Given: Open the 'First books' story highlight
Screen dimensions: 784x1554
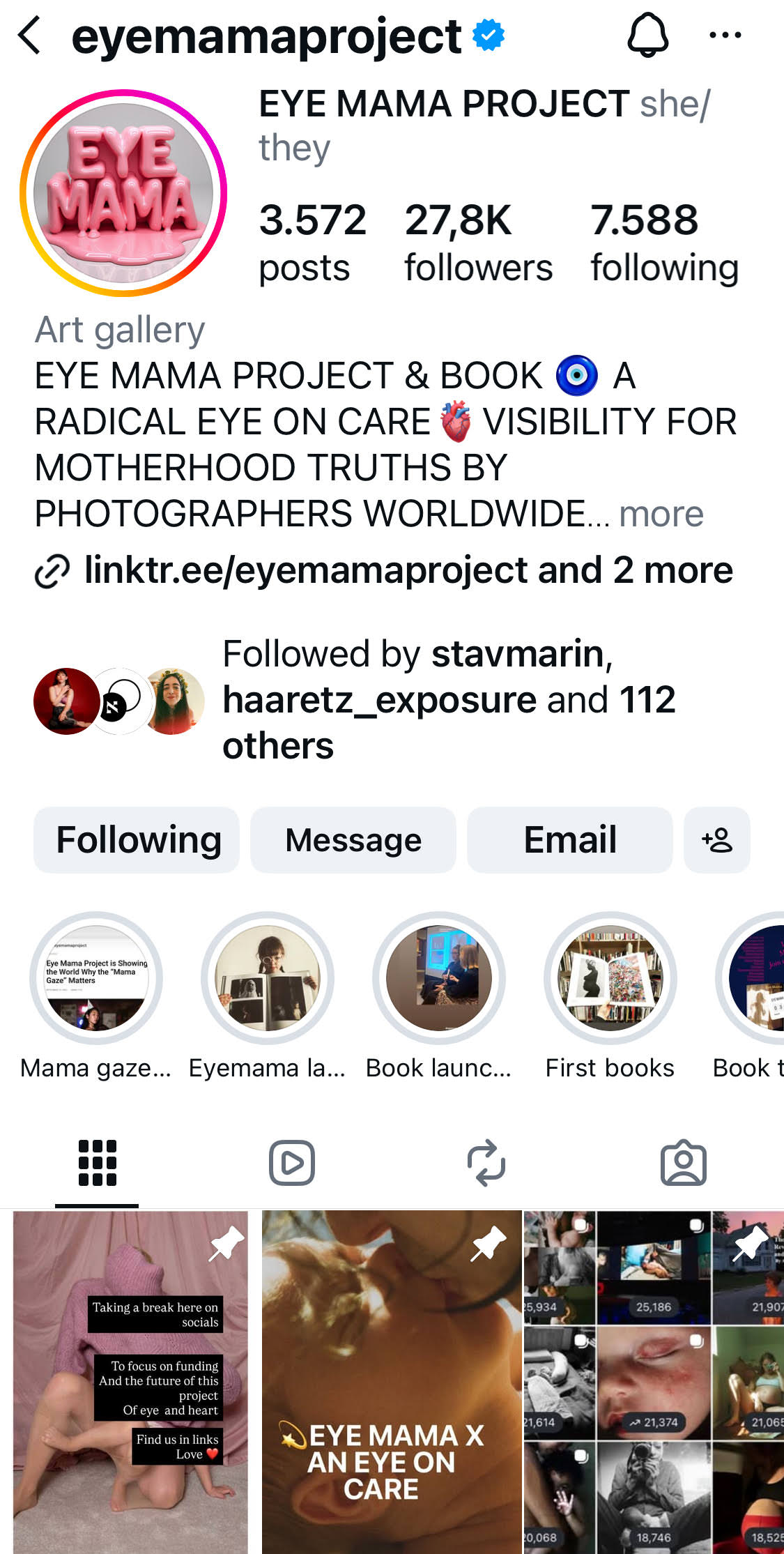Looking at the screenshot, I should click(610, 977).
